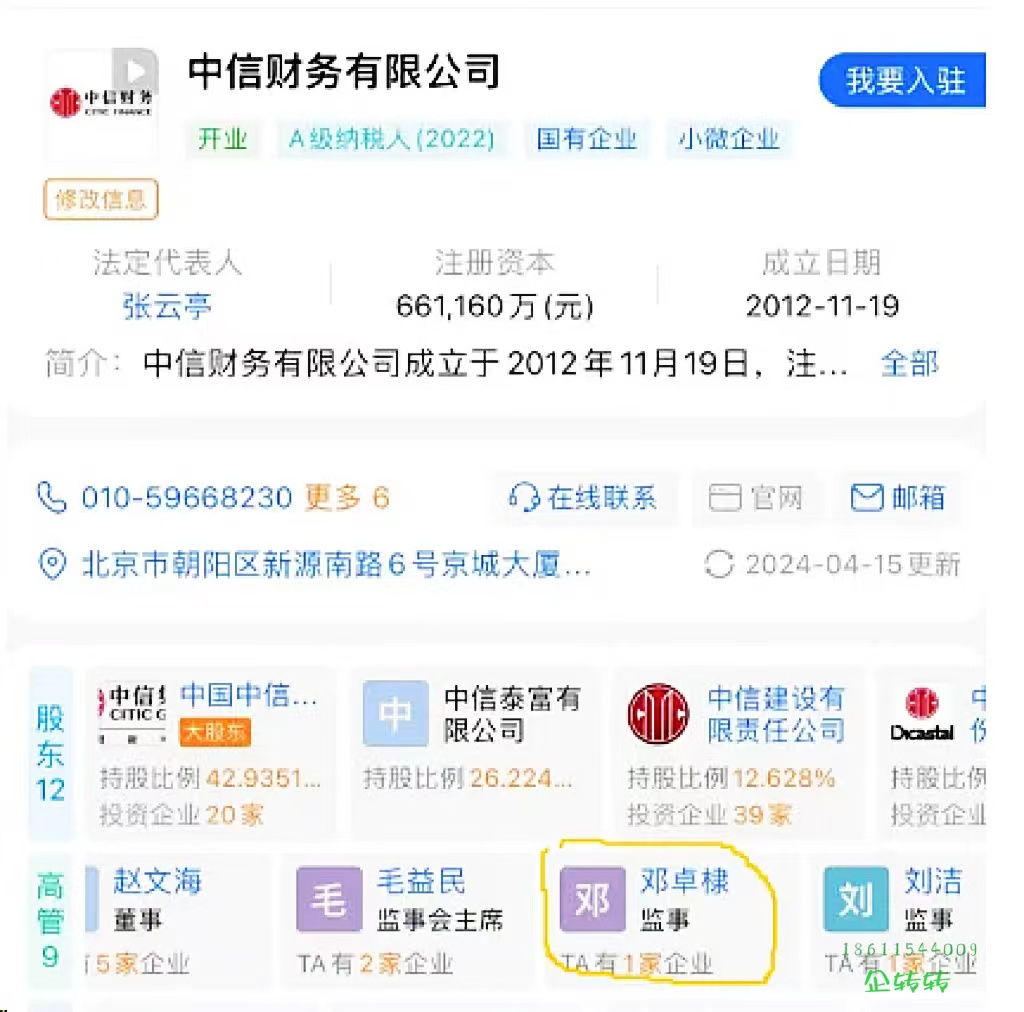Image resolution: width=1024 pixels, height=1012 pixels.
Task: Open legal representative 张云亭
Action: point(166,305)
